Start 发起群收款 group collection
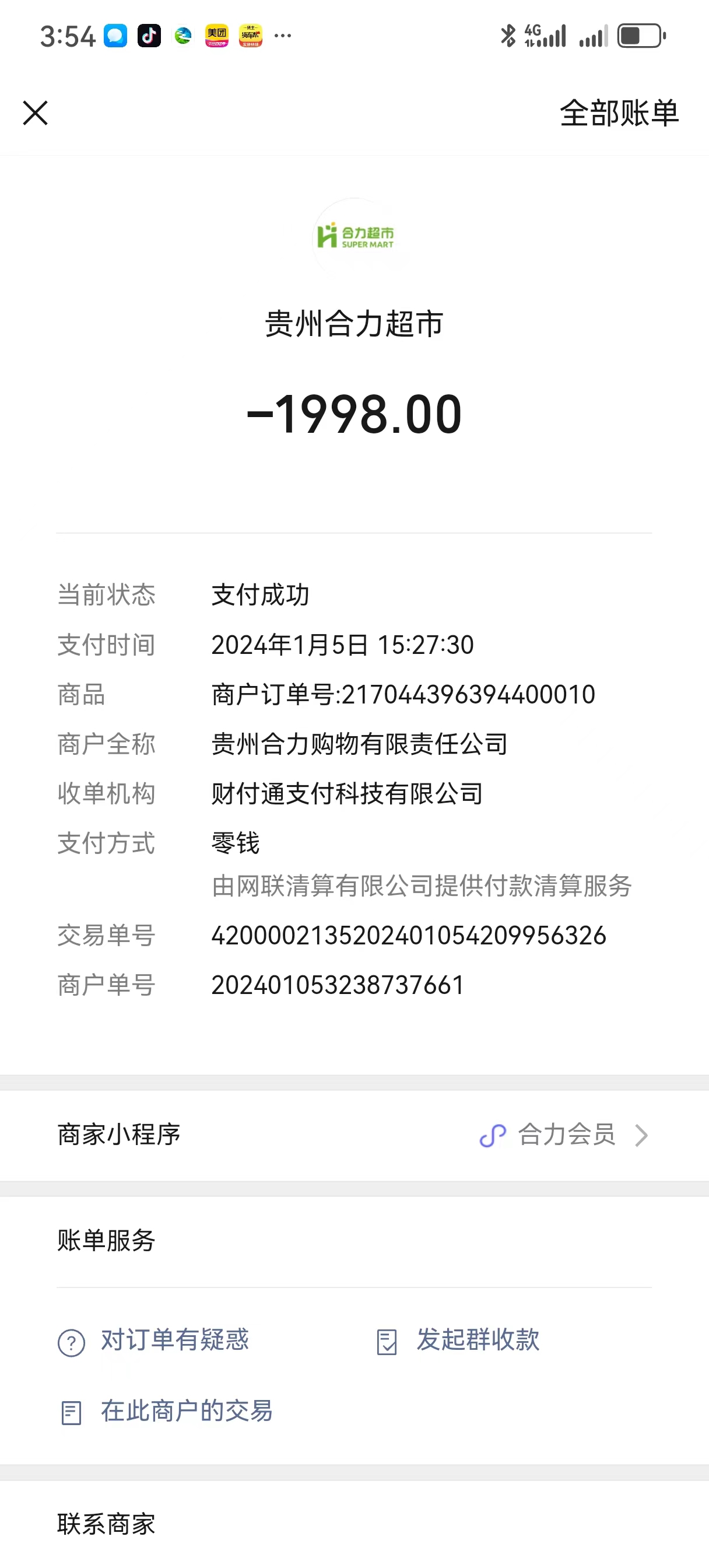Viewport: 709px width, 1568px height. 458,1340
